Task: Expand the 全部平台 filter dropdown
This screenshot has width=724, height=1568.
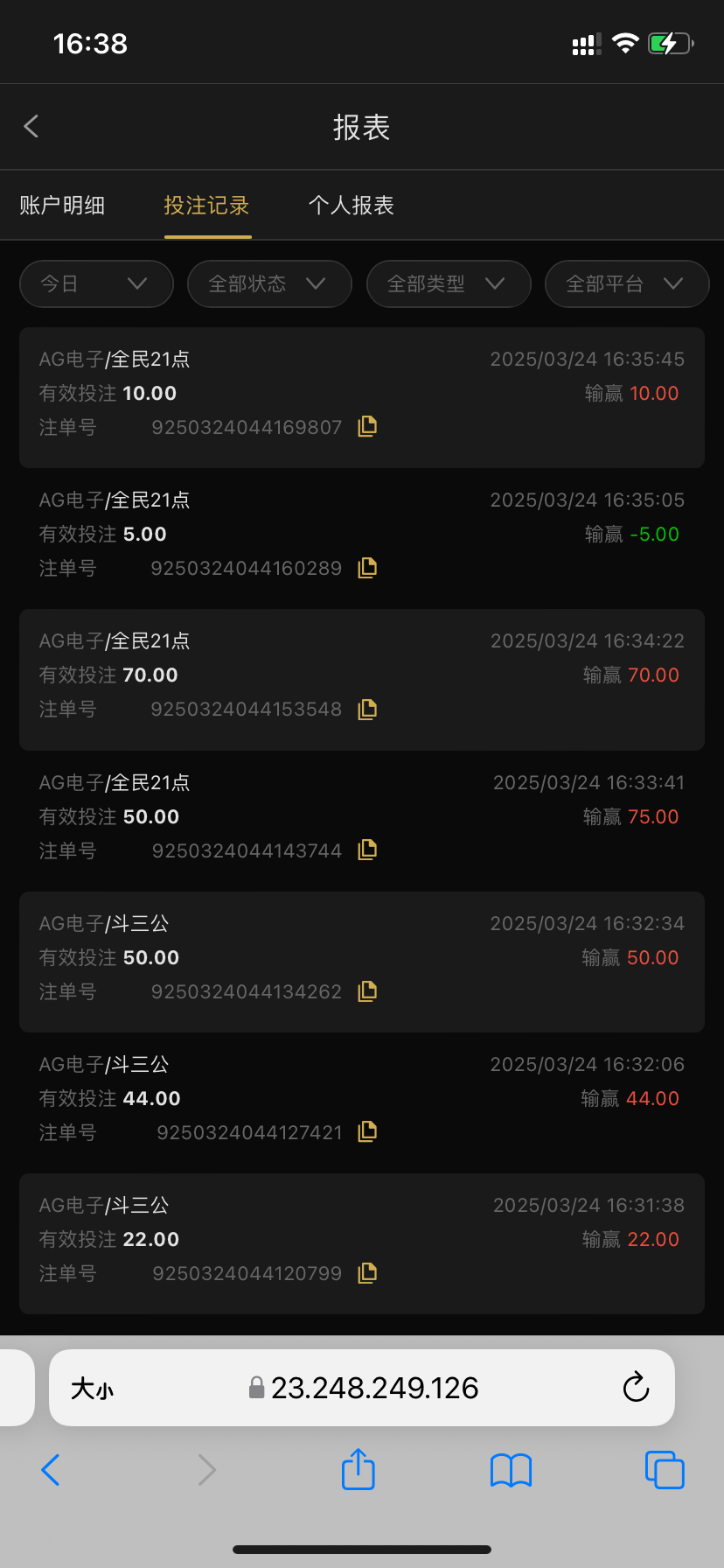Action: 627,283
